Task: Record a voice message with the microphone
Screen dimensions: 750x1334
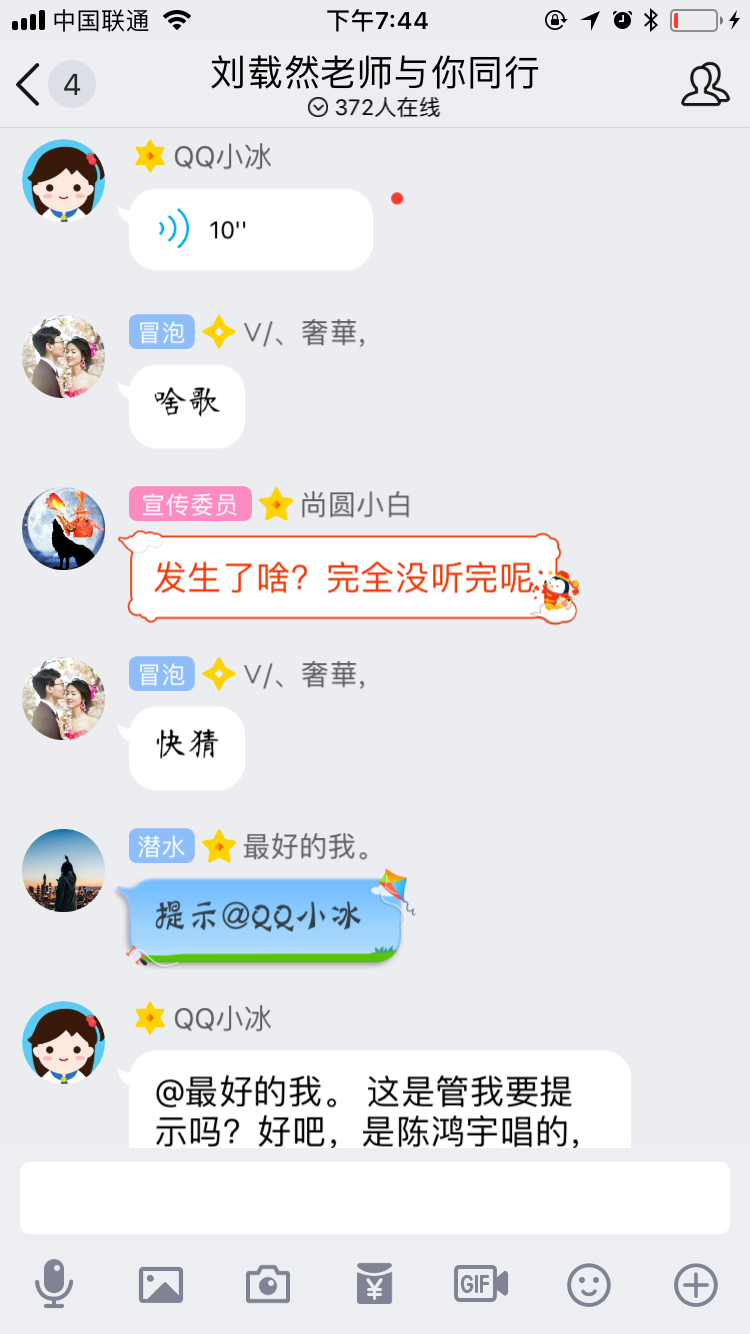Action: click(53, 1284)
